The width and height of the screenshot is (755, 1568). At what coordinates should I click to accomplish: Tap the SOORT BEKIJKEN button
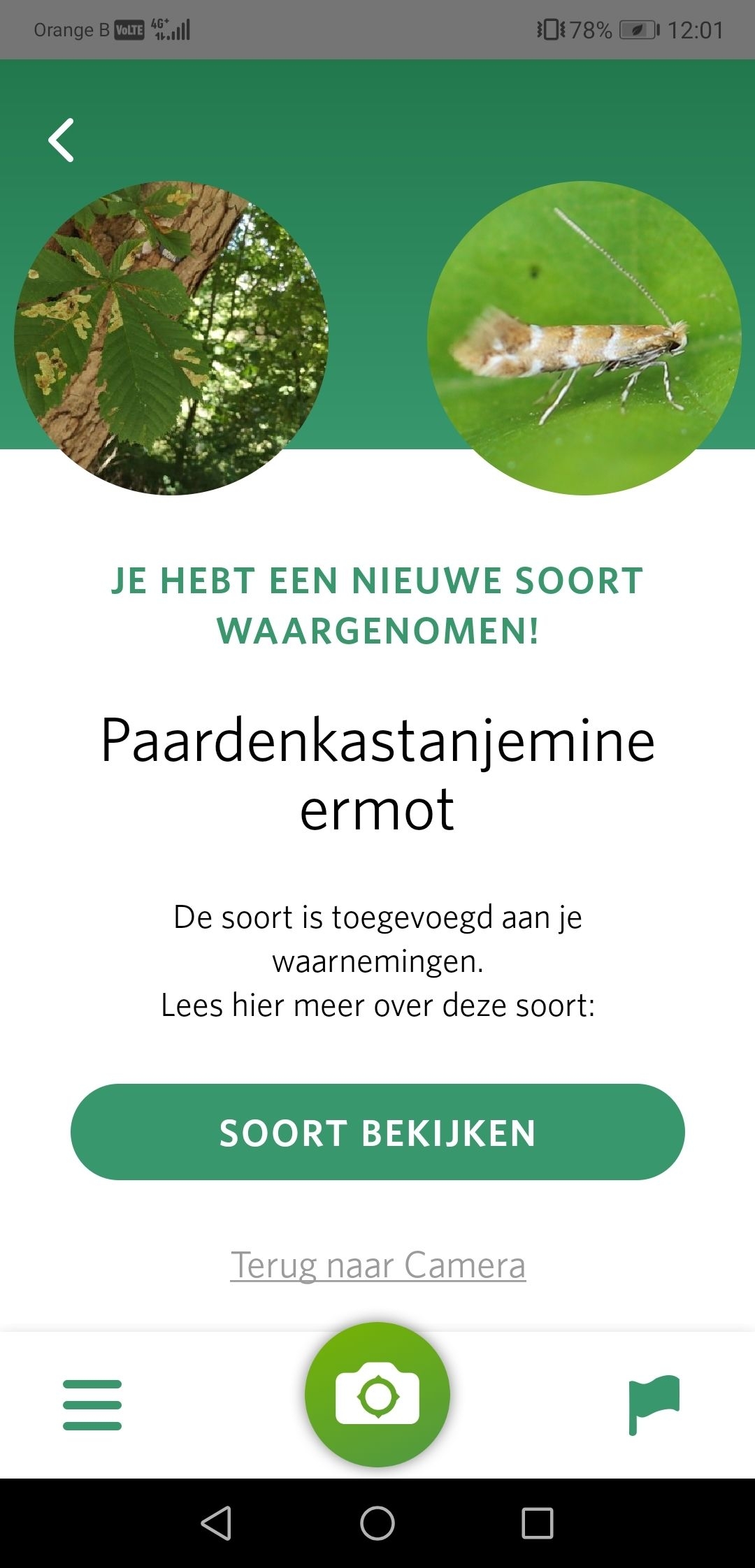click(x=377, y=1132)
